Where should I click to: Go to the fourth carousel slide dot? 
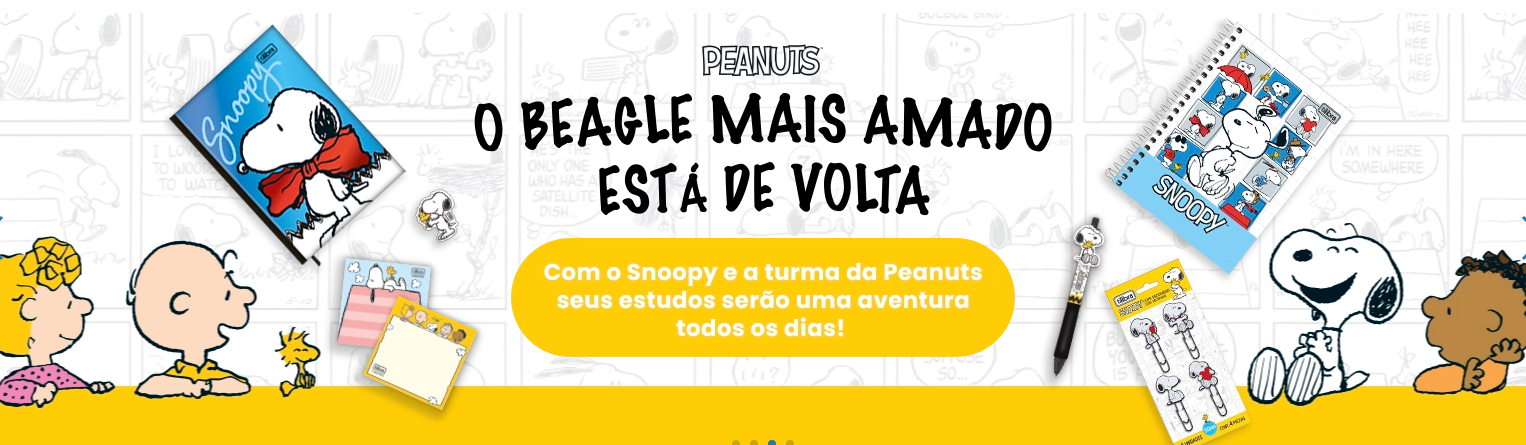click(790, 443)
